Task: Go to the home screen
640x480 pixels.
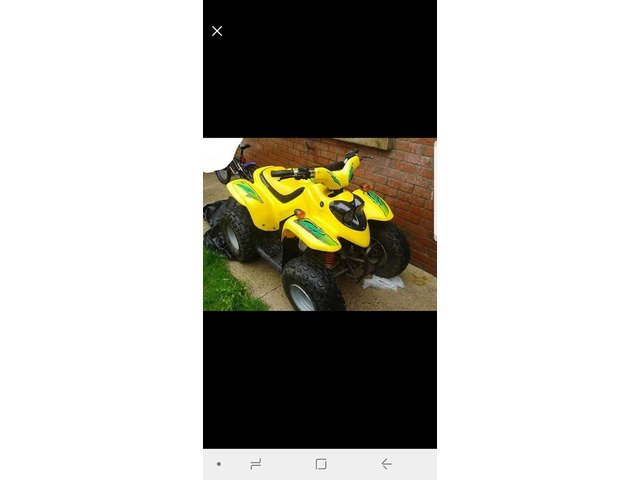Action: pos(320,464)
